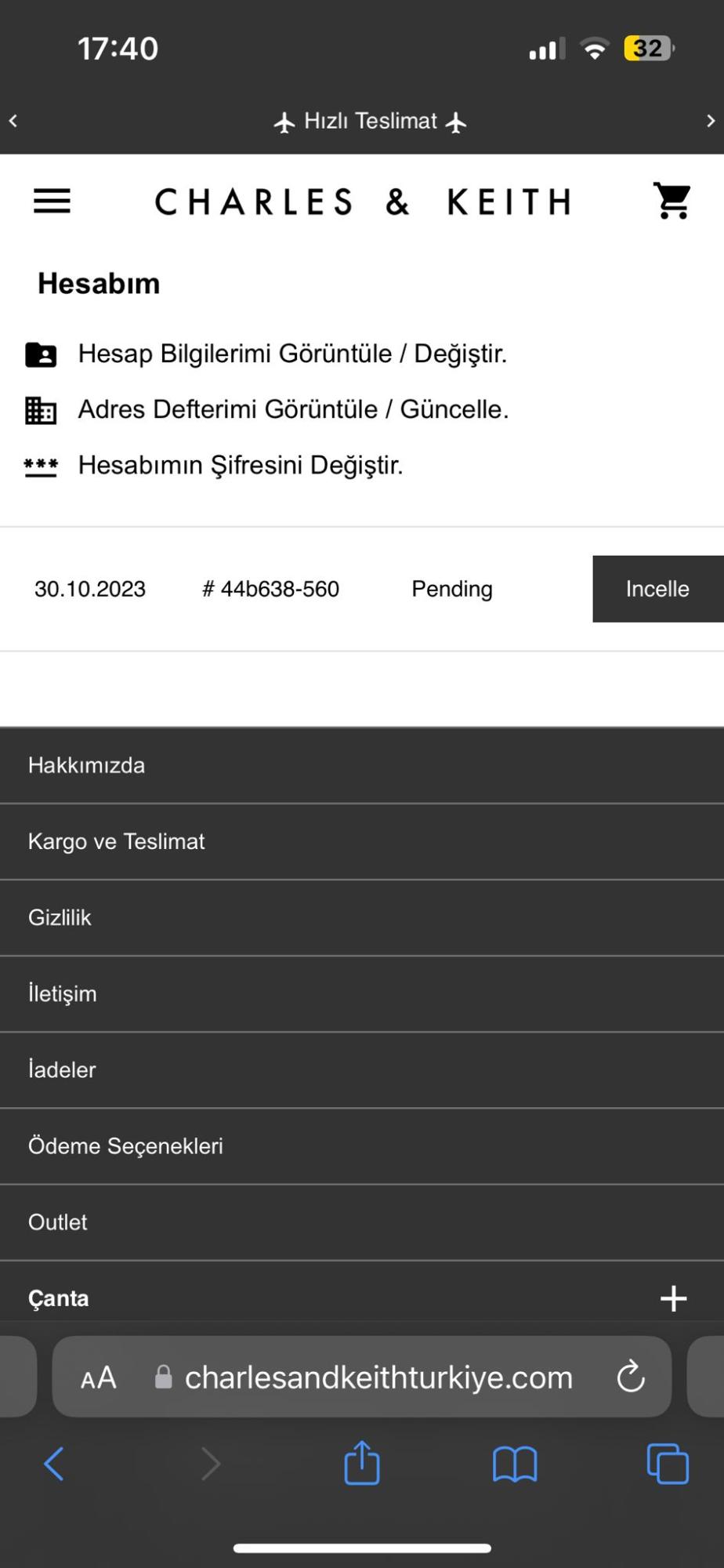724x1568 pixels.
Task: Show next announcement banner
Action: 710,121
